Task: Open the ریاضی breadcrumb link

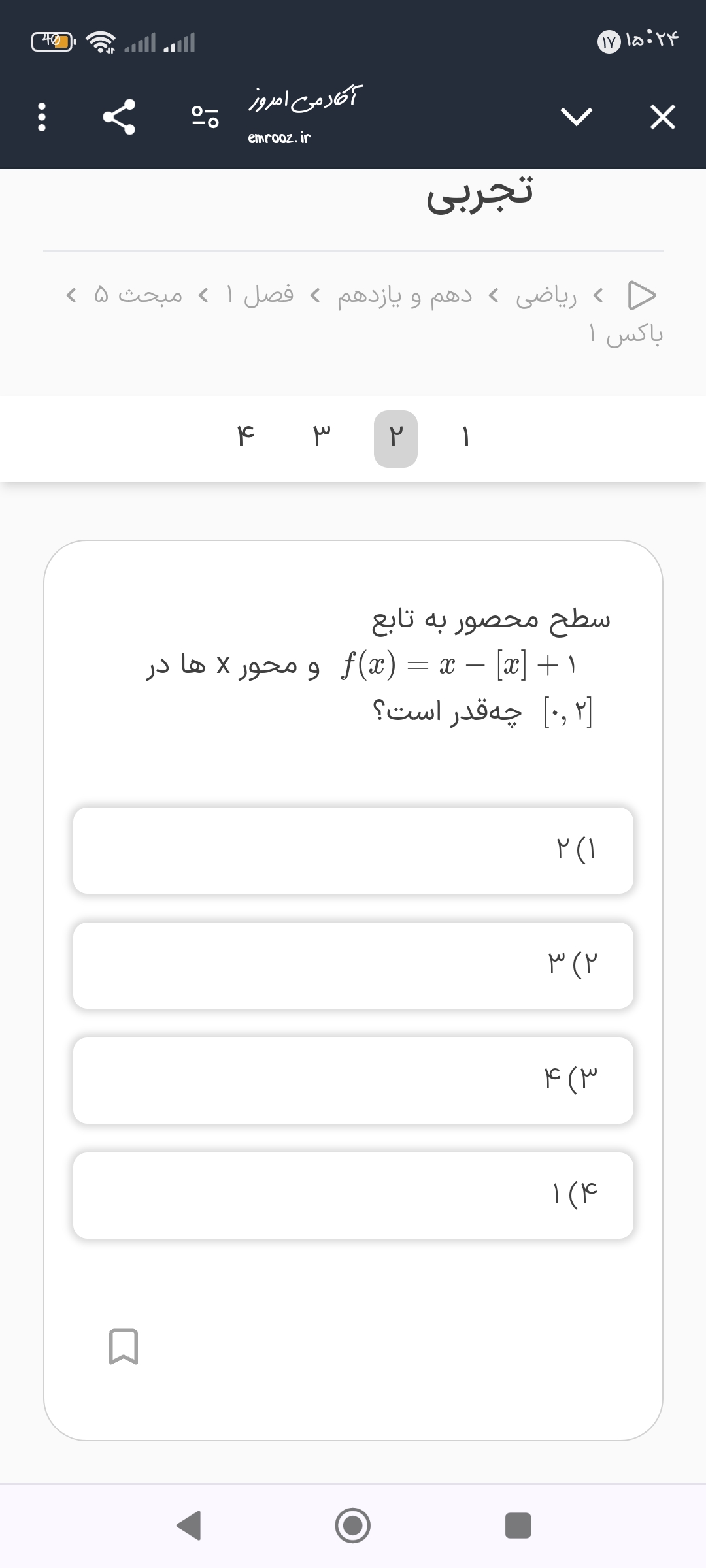Action: (546, 296)
